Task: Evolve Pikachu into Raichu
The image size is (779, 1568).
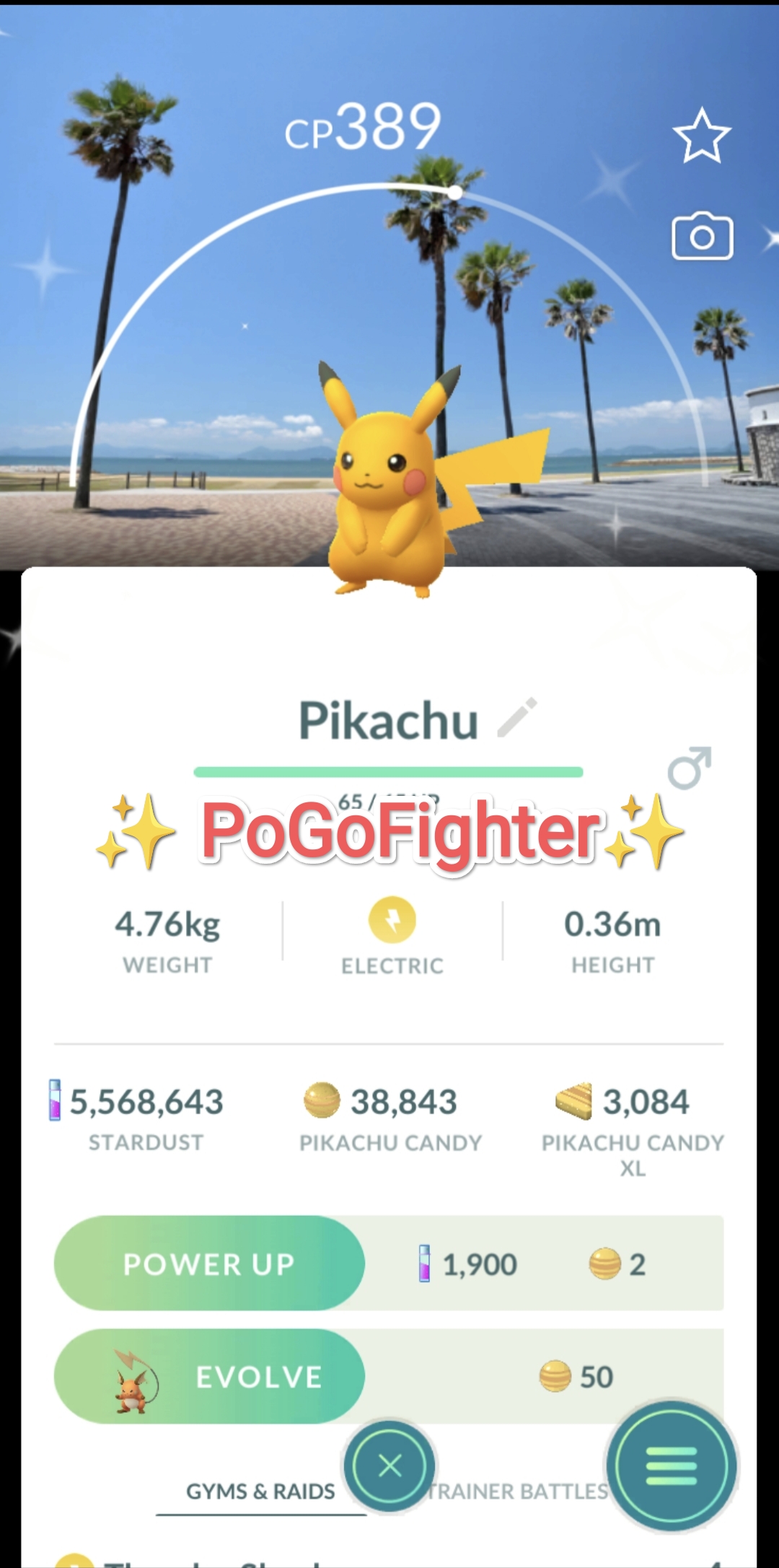Action: coord(209,1376)
